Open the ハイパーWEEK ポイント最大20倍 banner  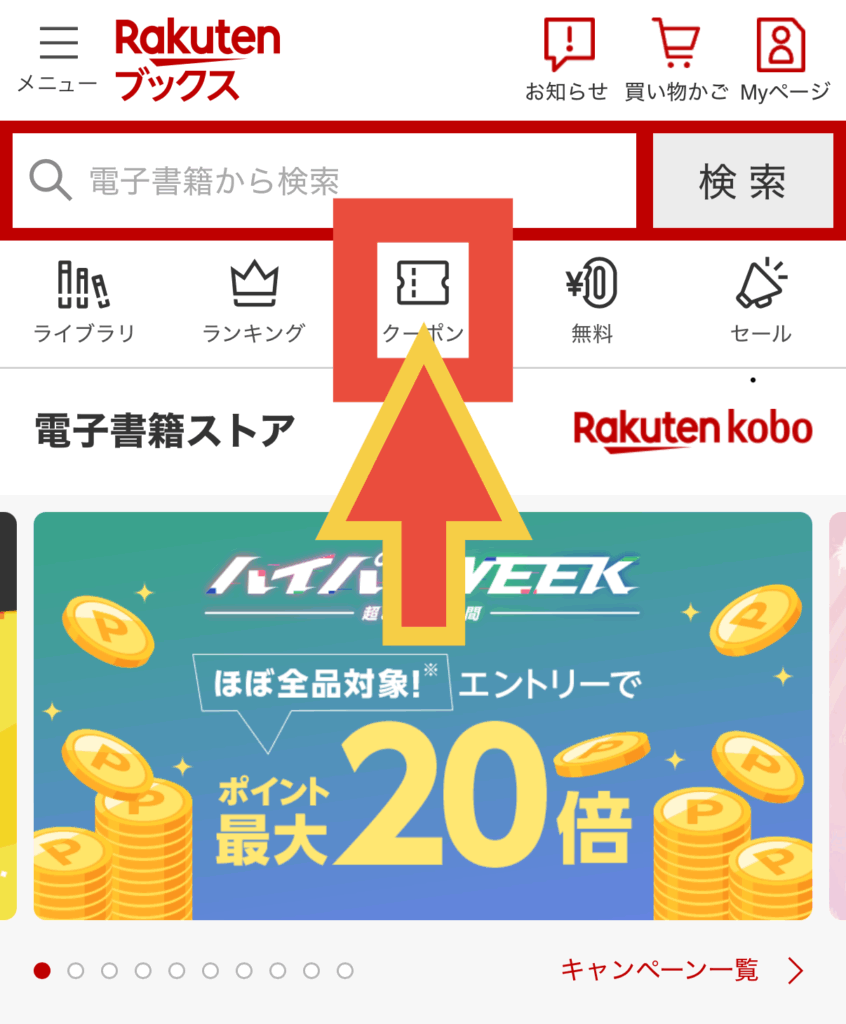pyautogui.click(x=423, y=715)
